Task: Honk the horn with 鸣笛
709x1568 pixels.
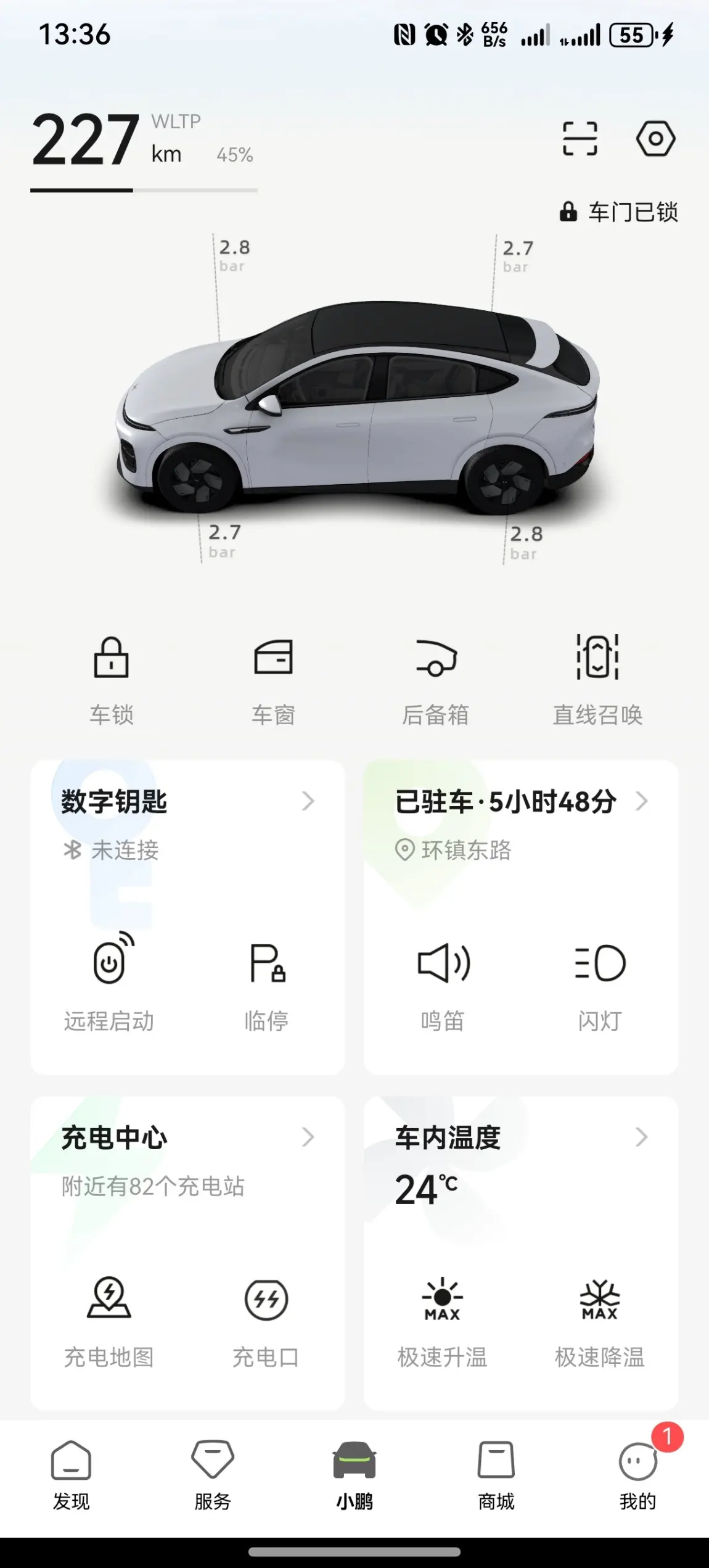Action: click(x=443, y=982)
